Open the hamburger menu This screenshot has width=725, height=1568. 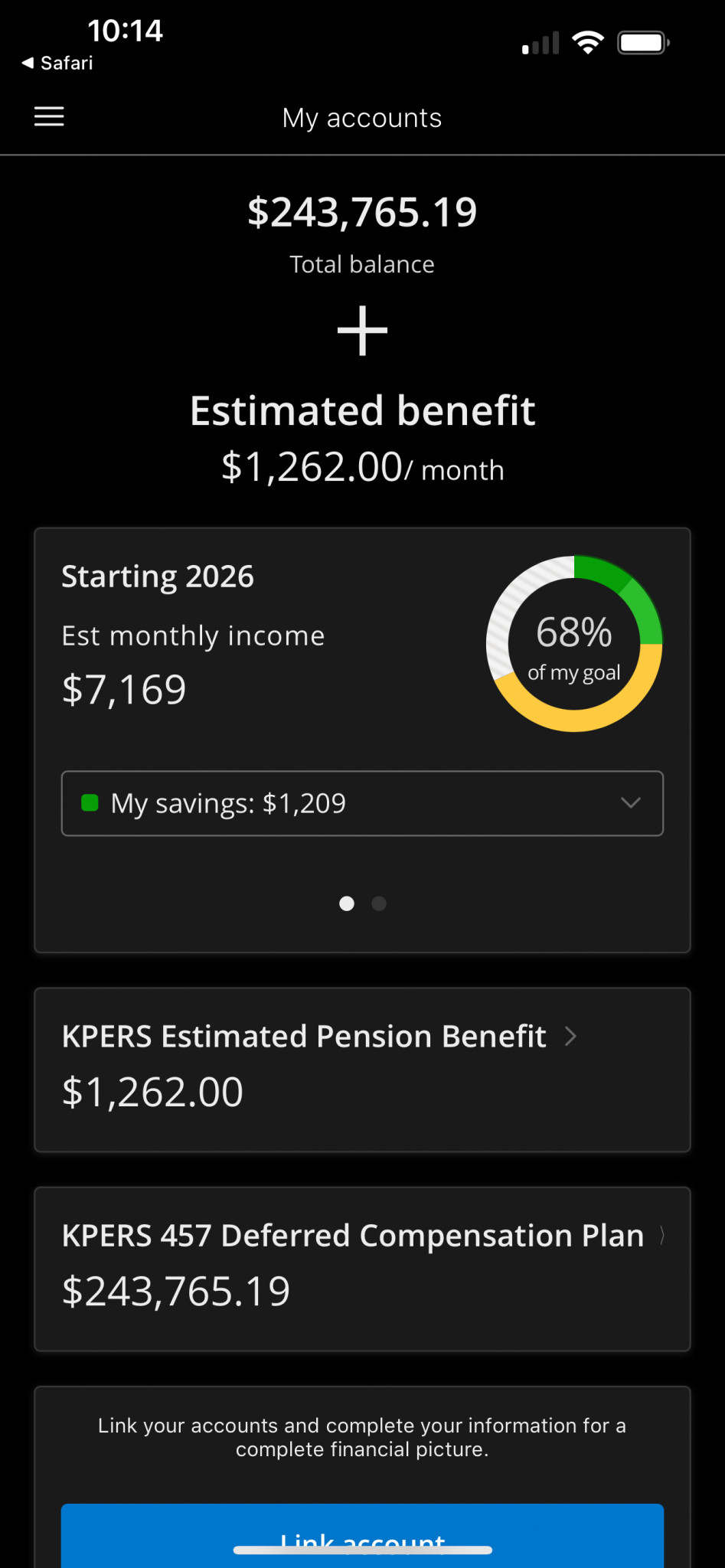click(49, 117)
